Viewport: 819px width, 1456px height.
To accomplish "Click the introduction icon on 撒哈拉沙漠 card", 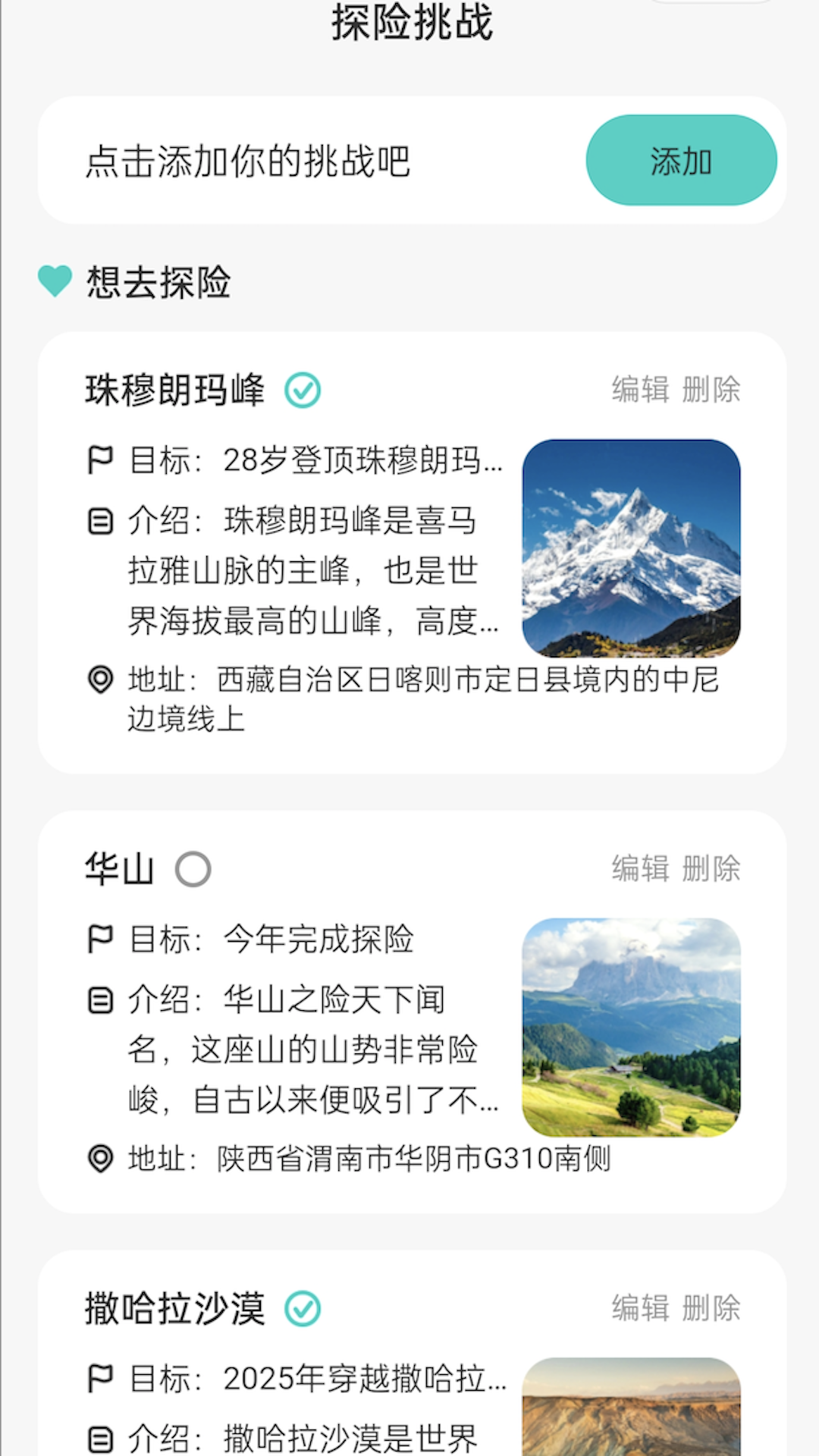I will 100,1439.
